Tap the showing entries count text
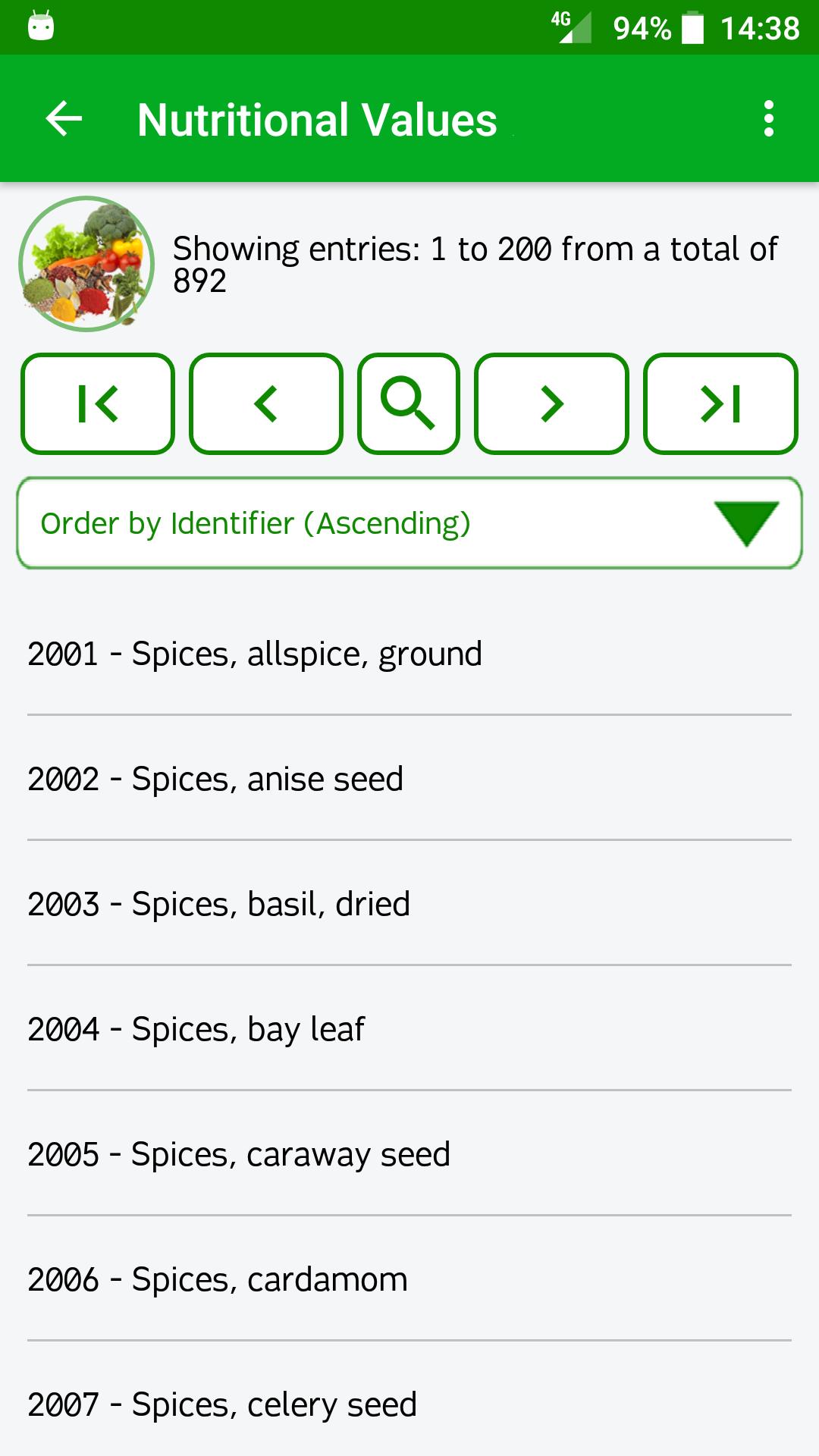 click(x=474, y=265)
